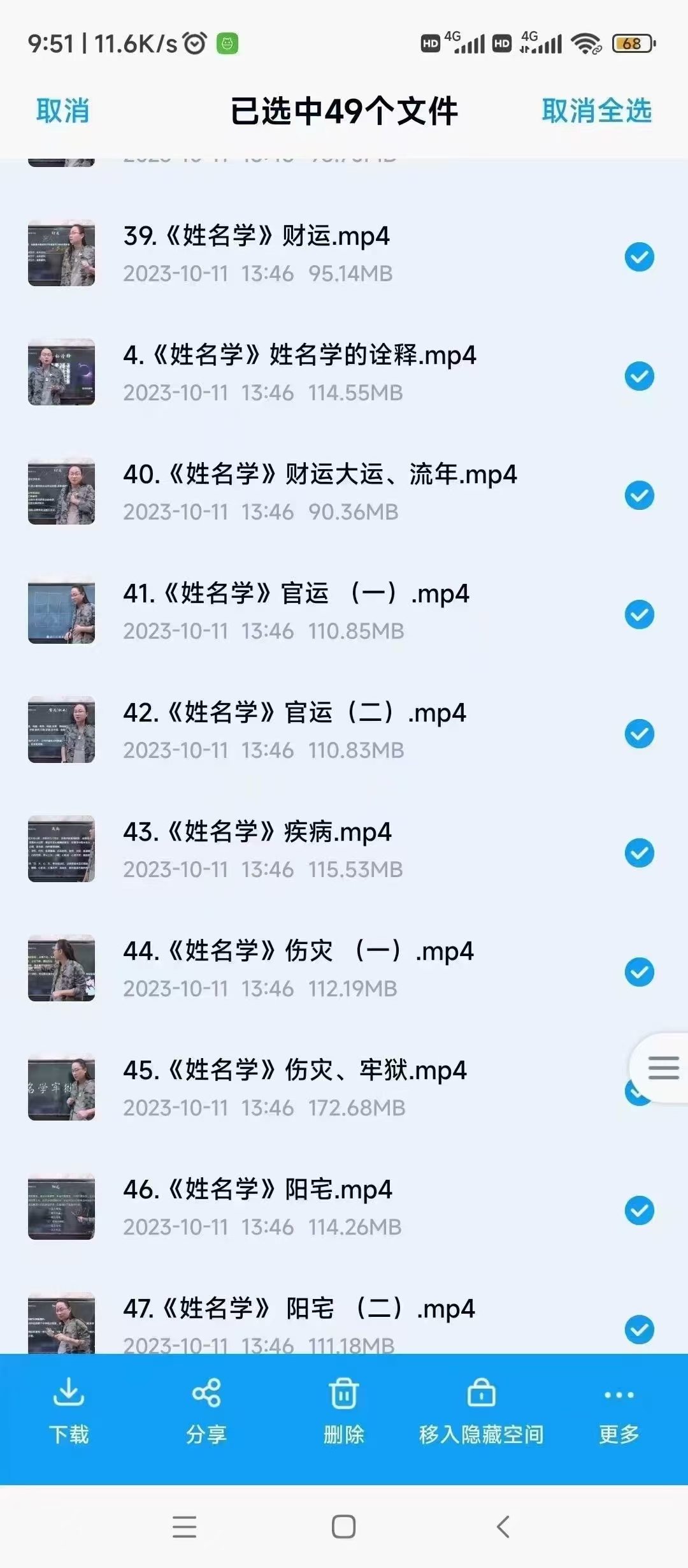
Task: Tap the thumbnail of 45.《姓名学》伤灾、牢狱.mp4
Action: pos(62,1087)
